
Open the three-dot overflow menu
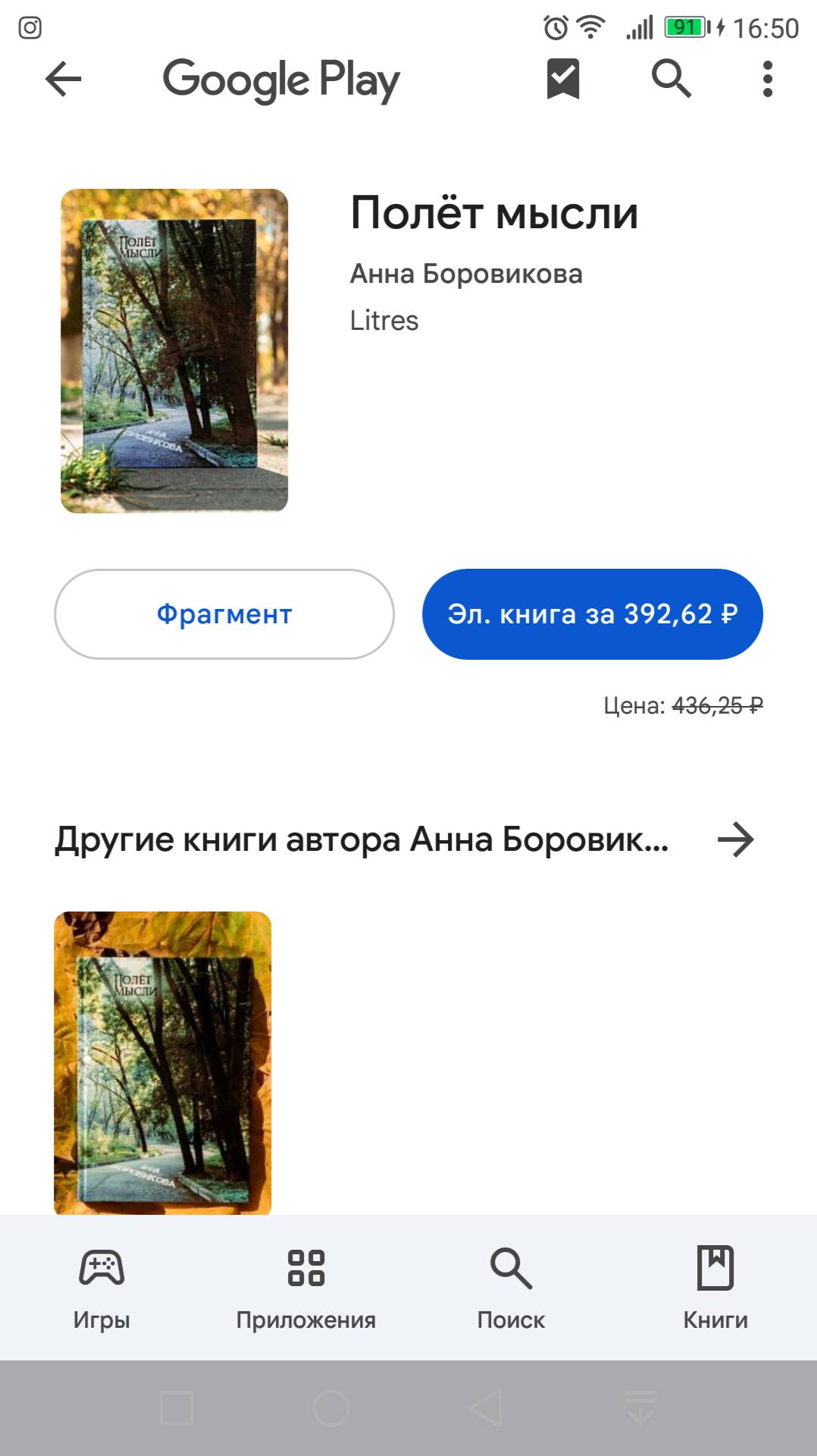(767, 79)
